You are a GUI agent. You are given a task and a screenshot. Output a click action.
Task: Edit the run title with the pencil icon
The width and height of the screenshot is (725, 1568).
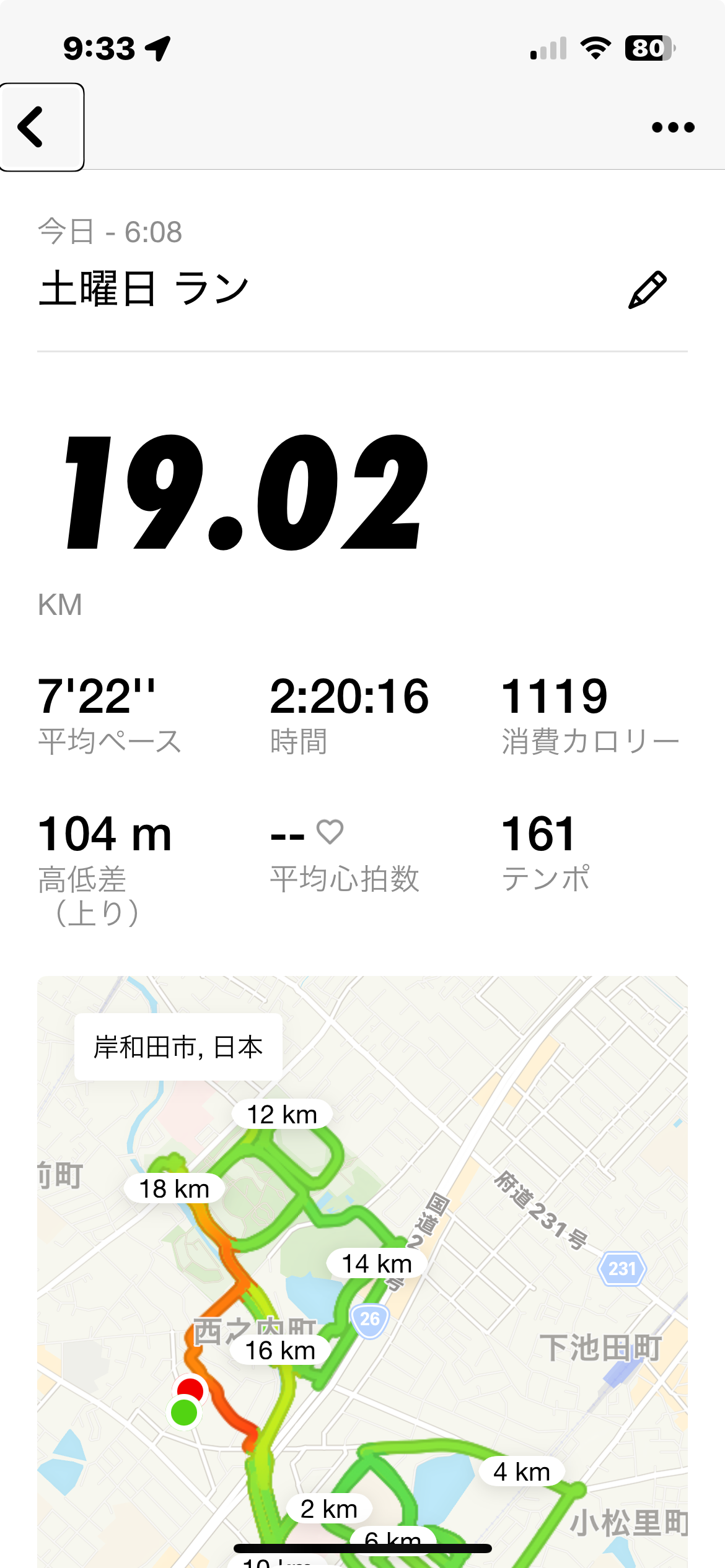pos(648,289)
